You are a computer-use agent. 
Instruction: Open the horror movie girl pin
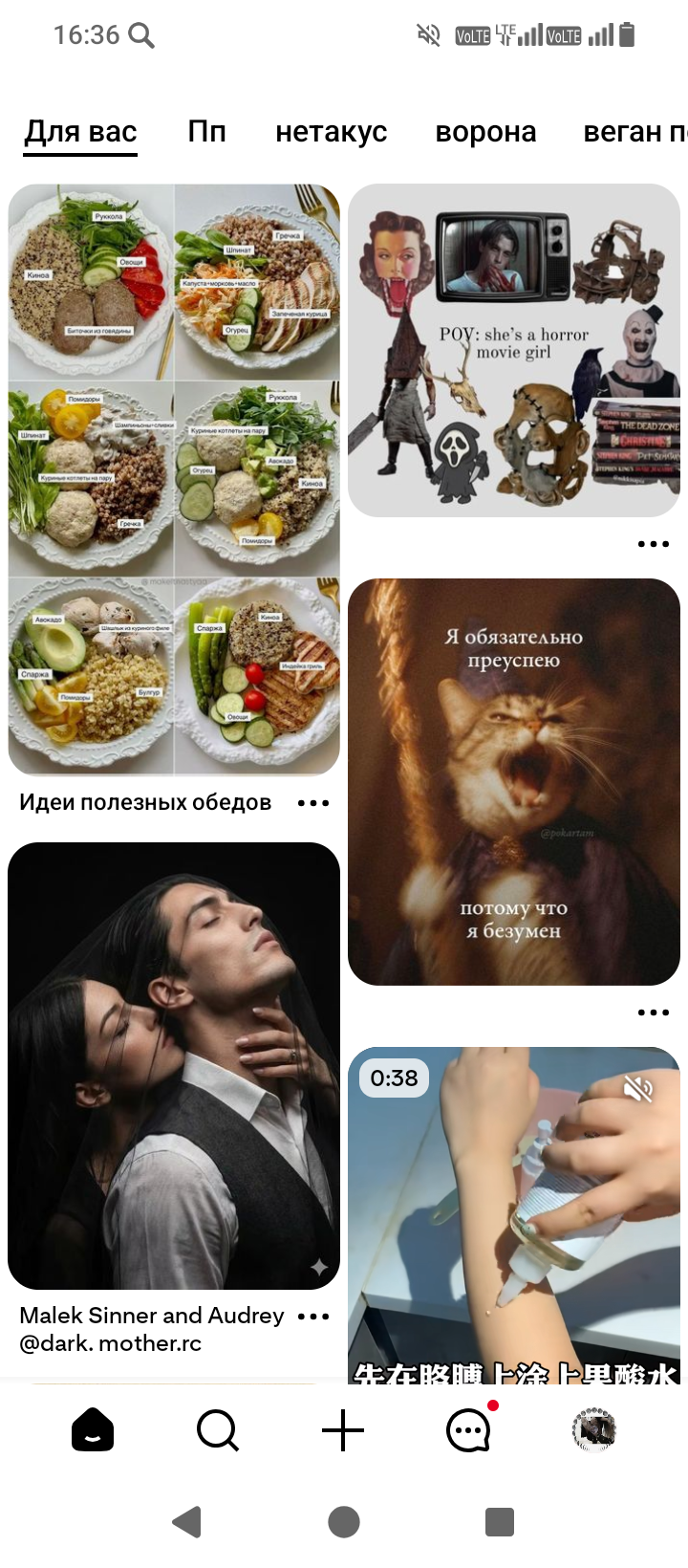[x=514, y=350]
